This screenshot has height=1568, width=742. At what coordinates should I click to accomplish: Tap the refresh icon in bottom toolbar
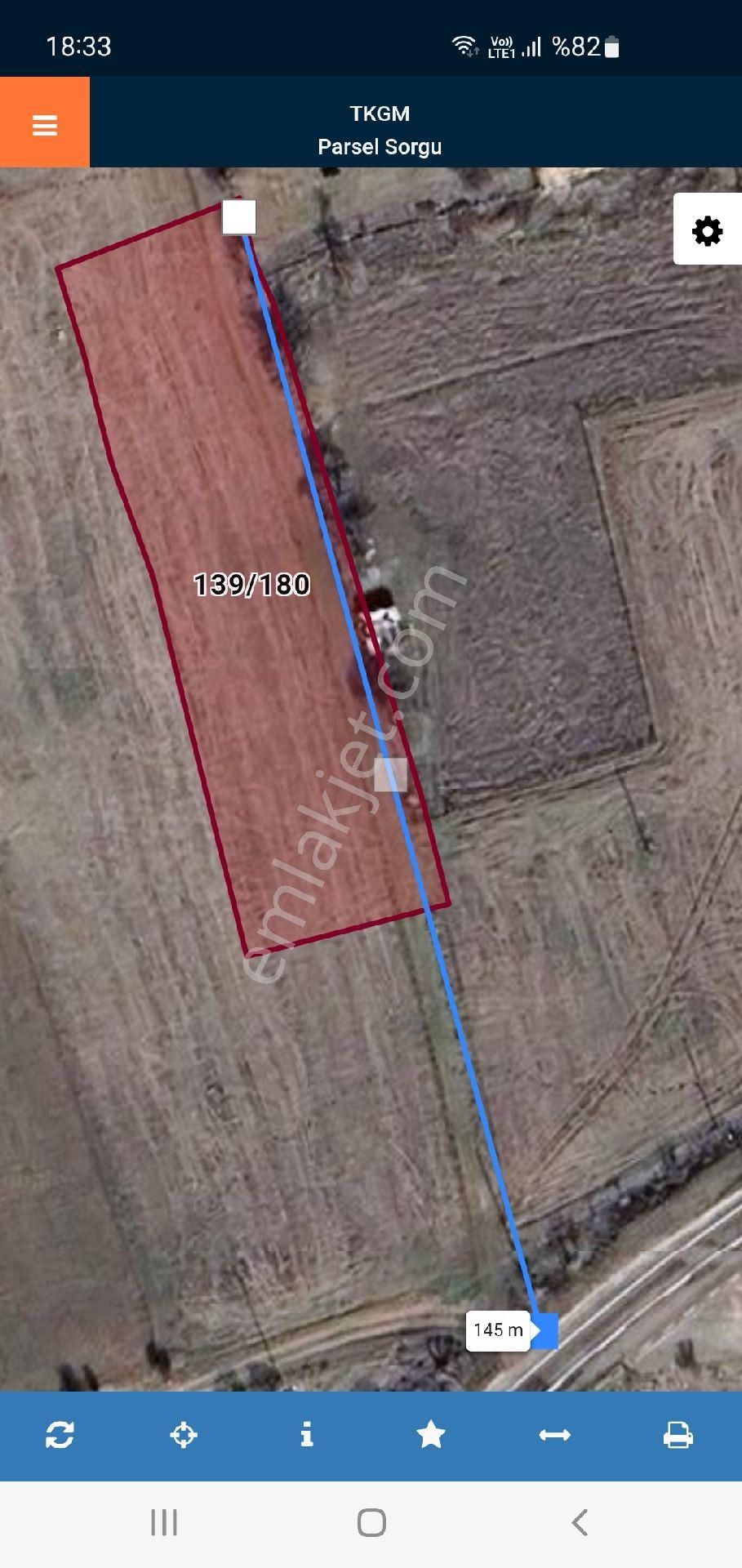(60, 1435)
